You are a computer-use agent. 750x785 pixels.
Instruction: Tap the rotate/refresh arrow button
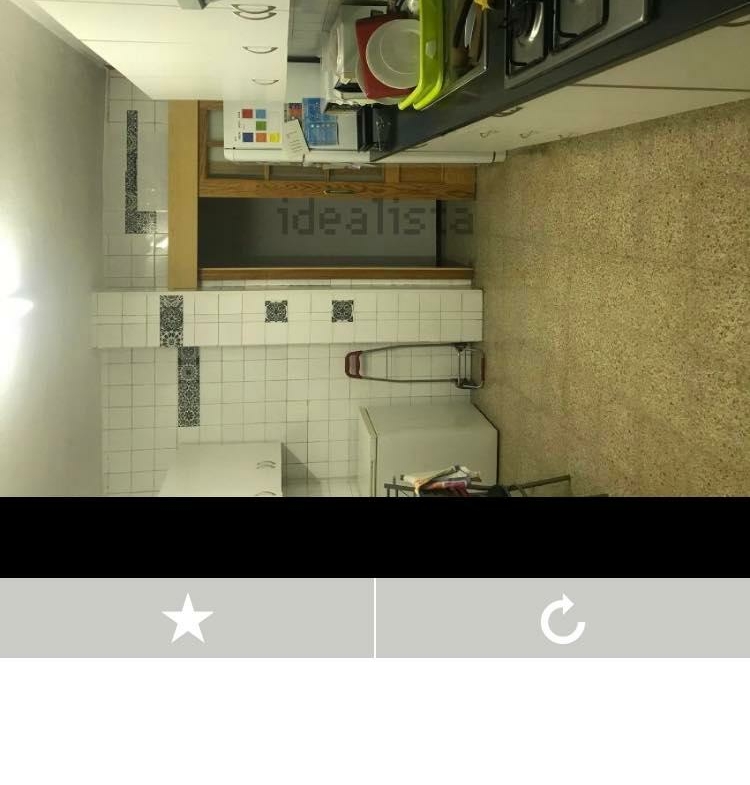click(x=563, y=618)
